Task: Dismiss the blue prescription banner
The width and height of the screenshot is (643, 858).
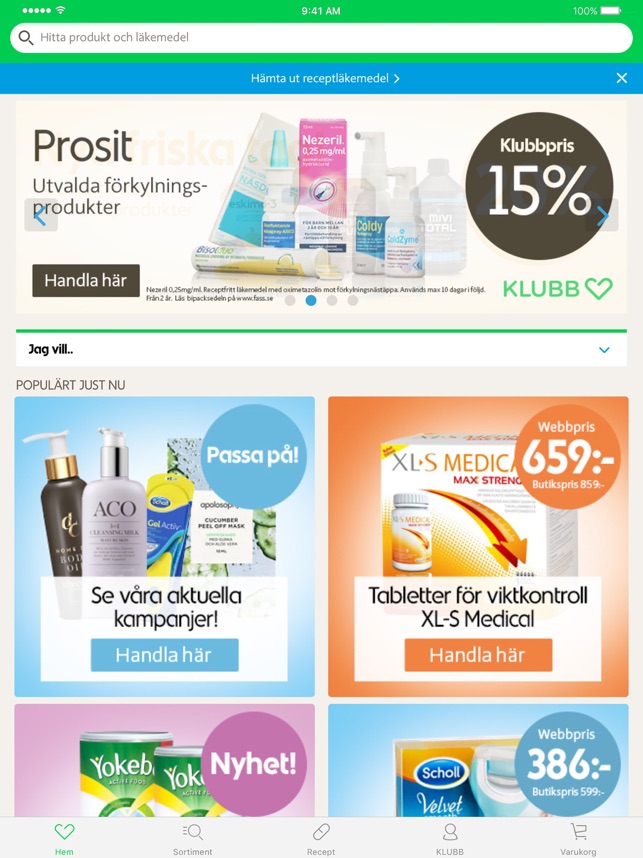Action: tap(621, 78)
